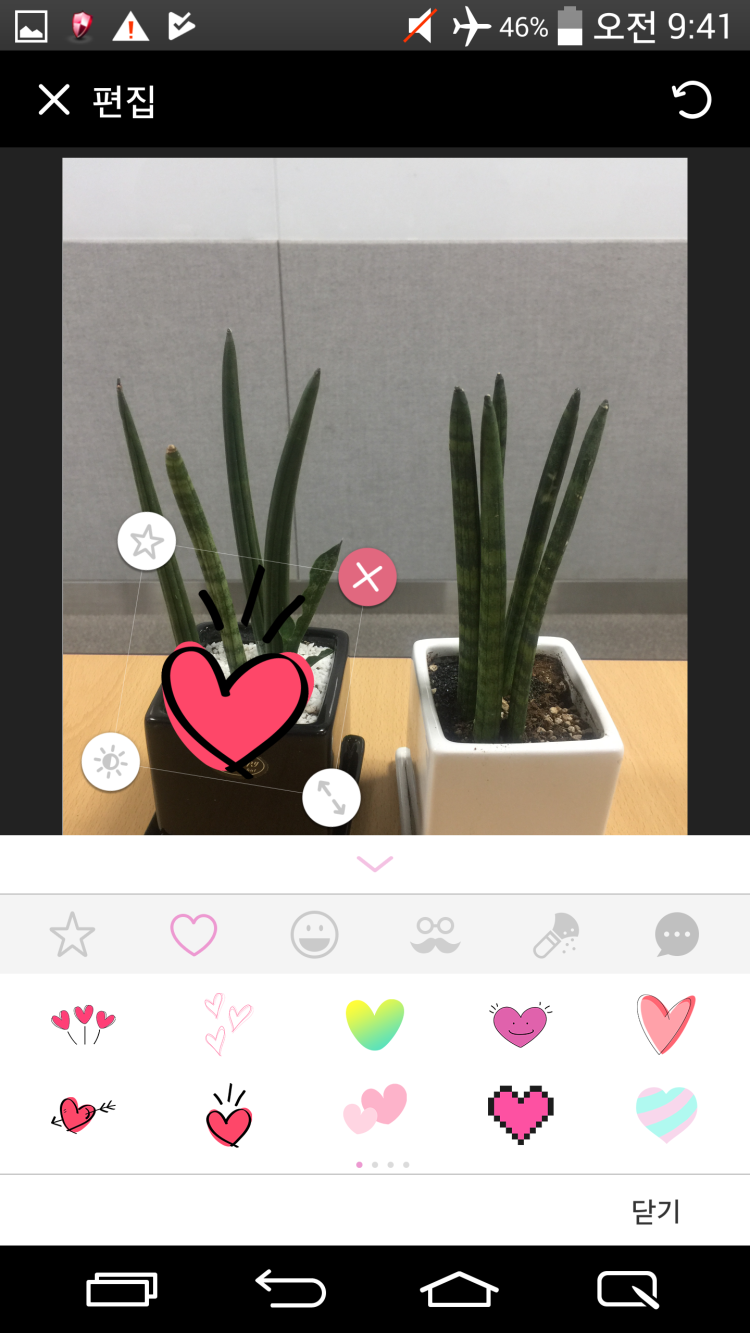Viewport: 750px width, 1333px height.
Task: Tap the undo/reset arrow icon
Action: (x=691, y=100)
